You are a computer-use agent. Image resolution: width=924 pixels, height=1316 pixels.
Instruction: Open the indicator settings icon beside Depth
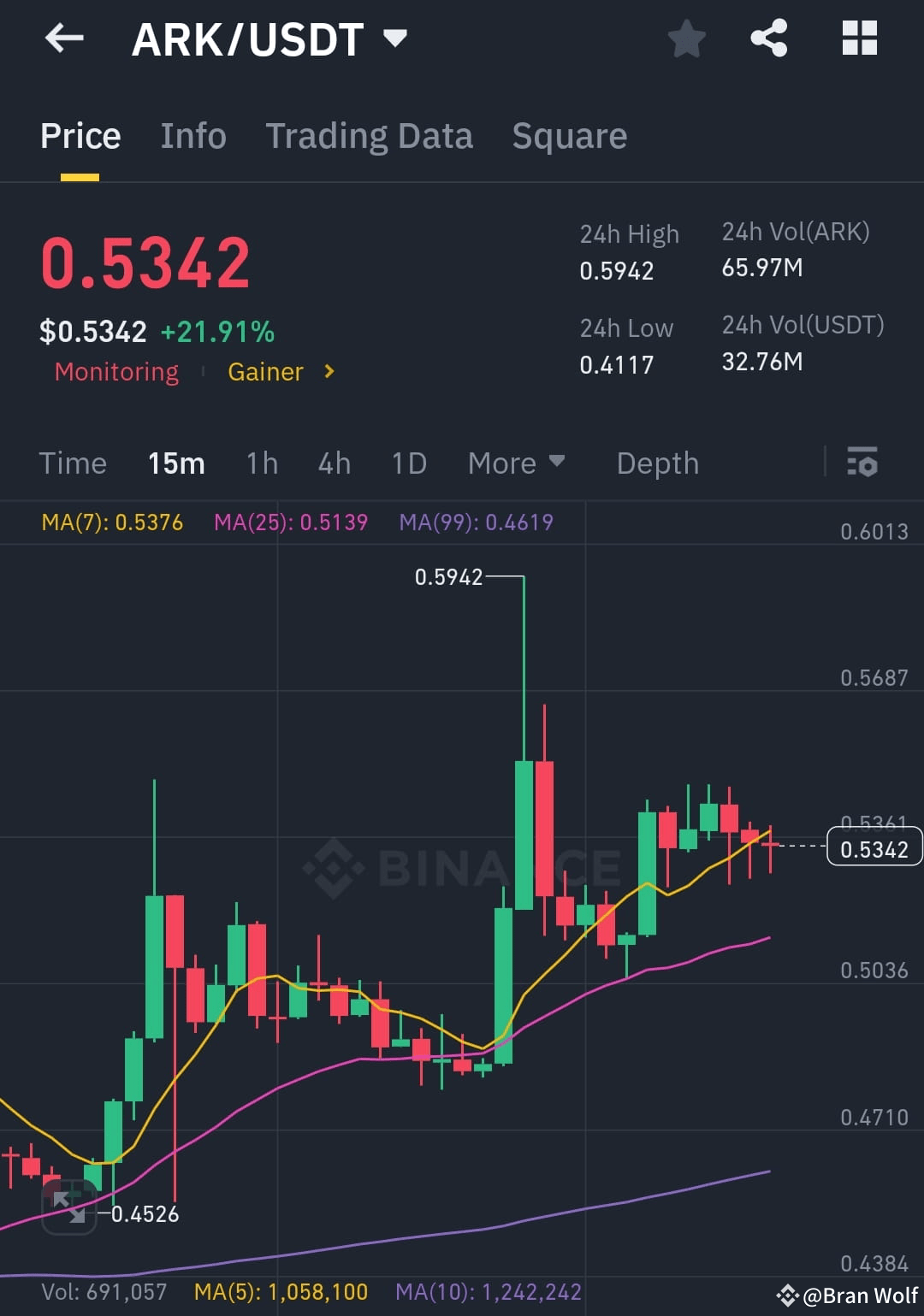coord(864,463)
